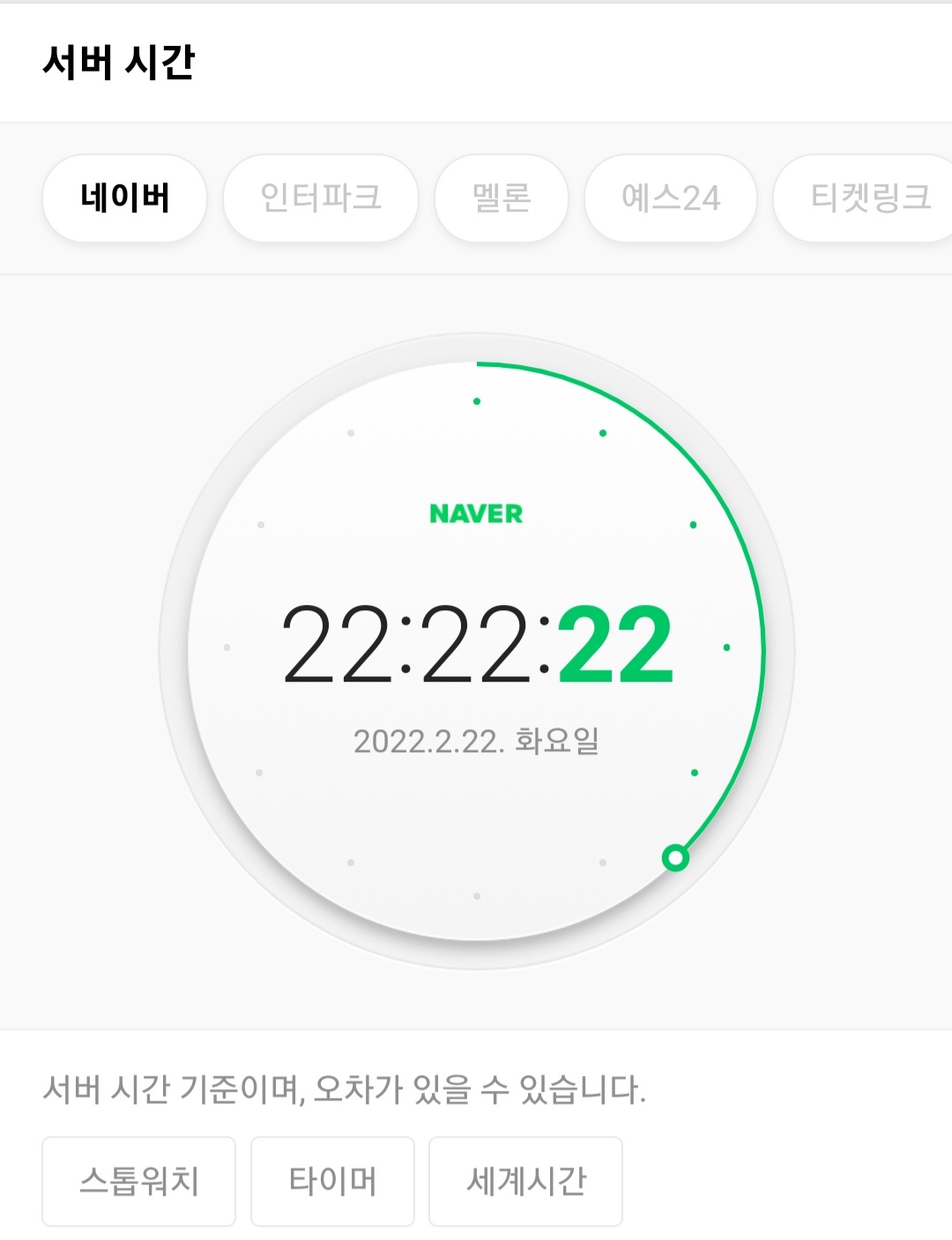Switch to the 인터파크 server time
The height and width of the screenshot is (1240, 952).
coord(320,198)
